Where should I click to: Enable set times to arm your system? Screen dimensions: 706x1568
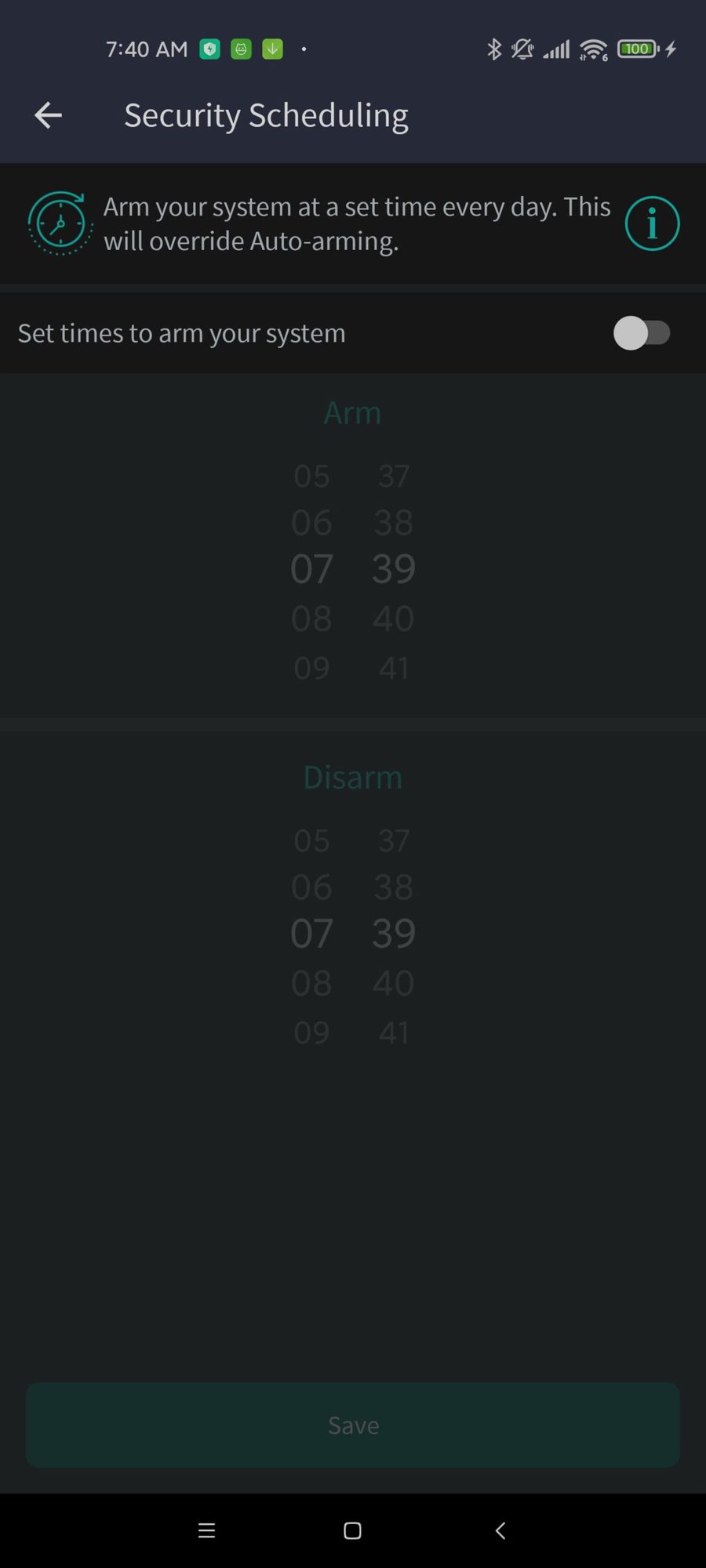pyautogui.click(x=642, y=333)
